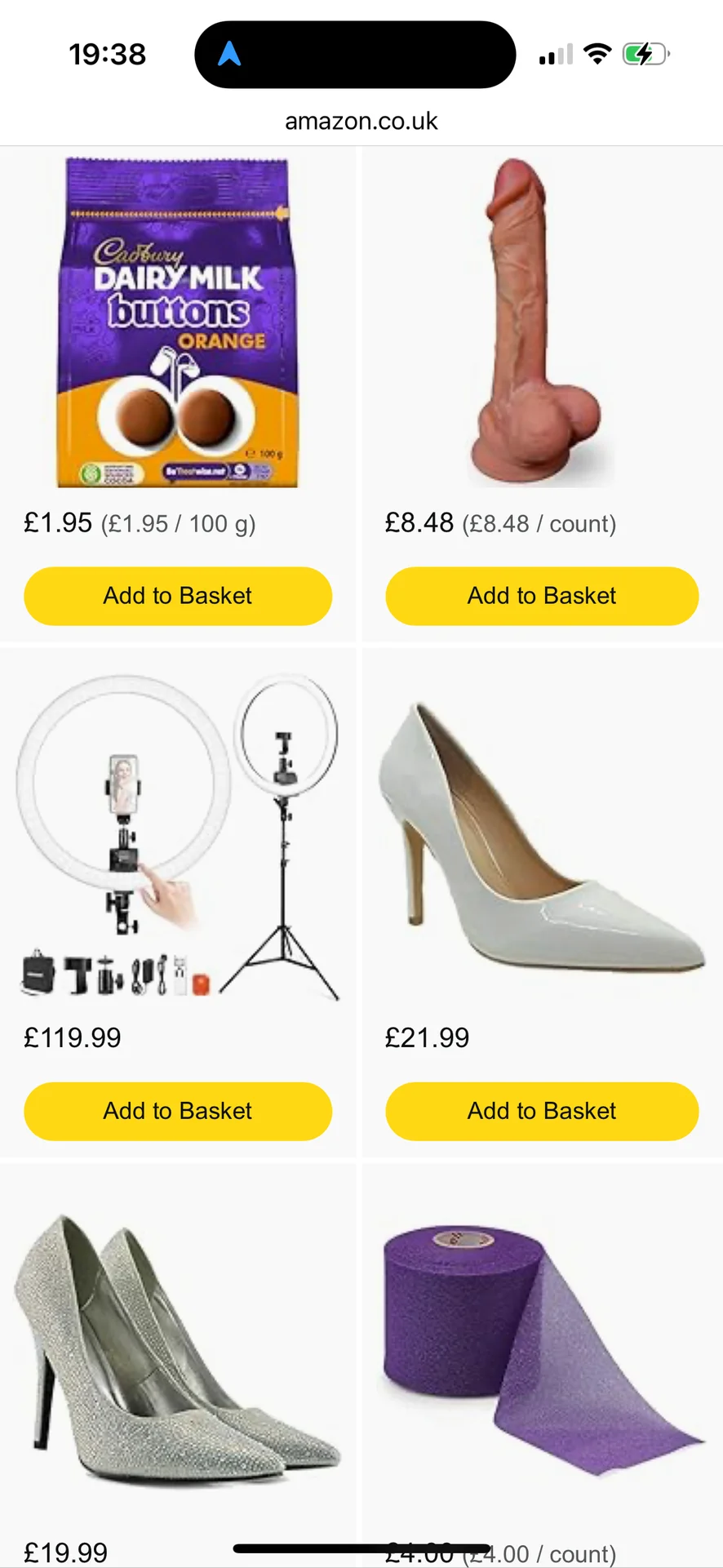723x1568 pixels.
Task: Tap the amazon.co.uk address bar
Action: tap(361, 122)
